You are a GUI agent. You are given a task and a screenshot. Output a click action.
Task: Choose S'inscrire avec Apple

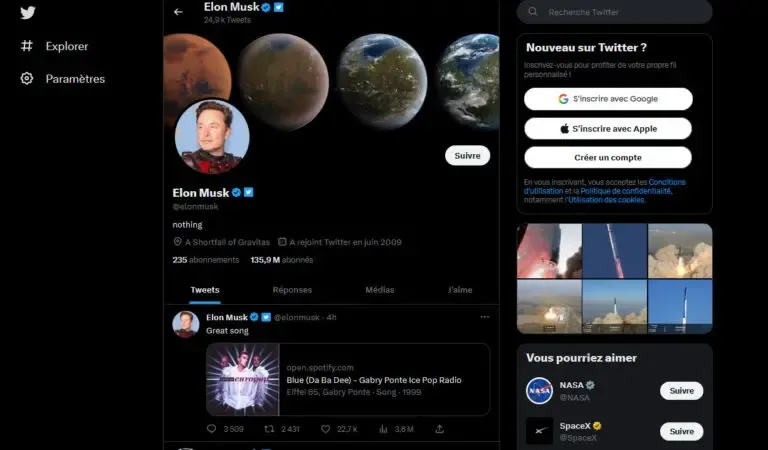(x=608, y=128)
